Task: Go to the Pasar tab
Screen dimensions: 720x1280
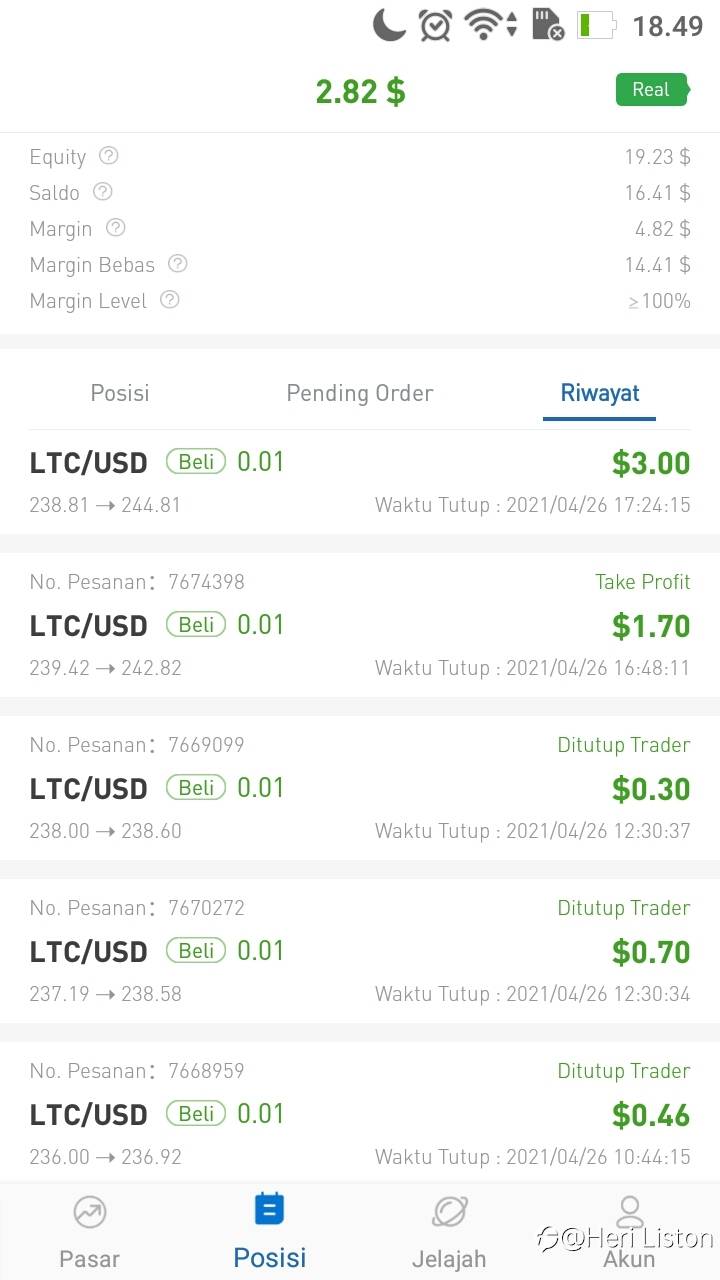Action: point(90,1230)
